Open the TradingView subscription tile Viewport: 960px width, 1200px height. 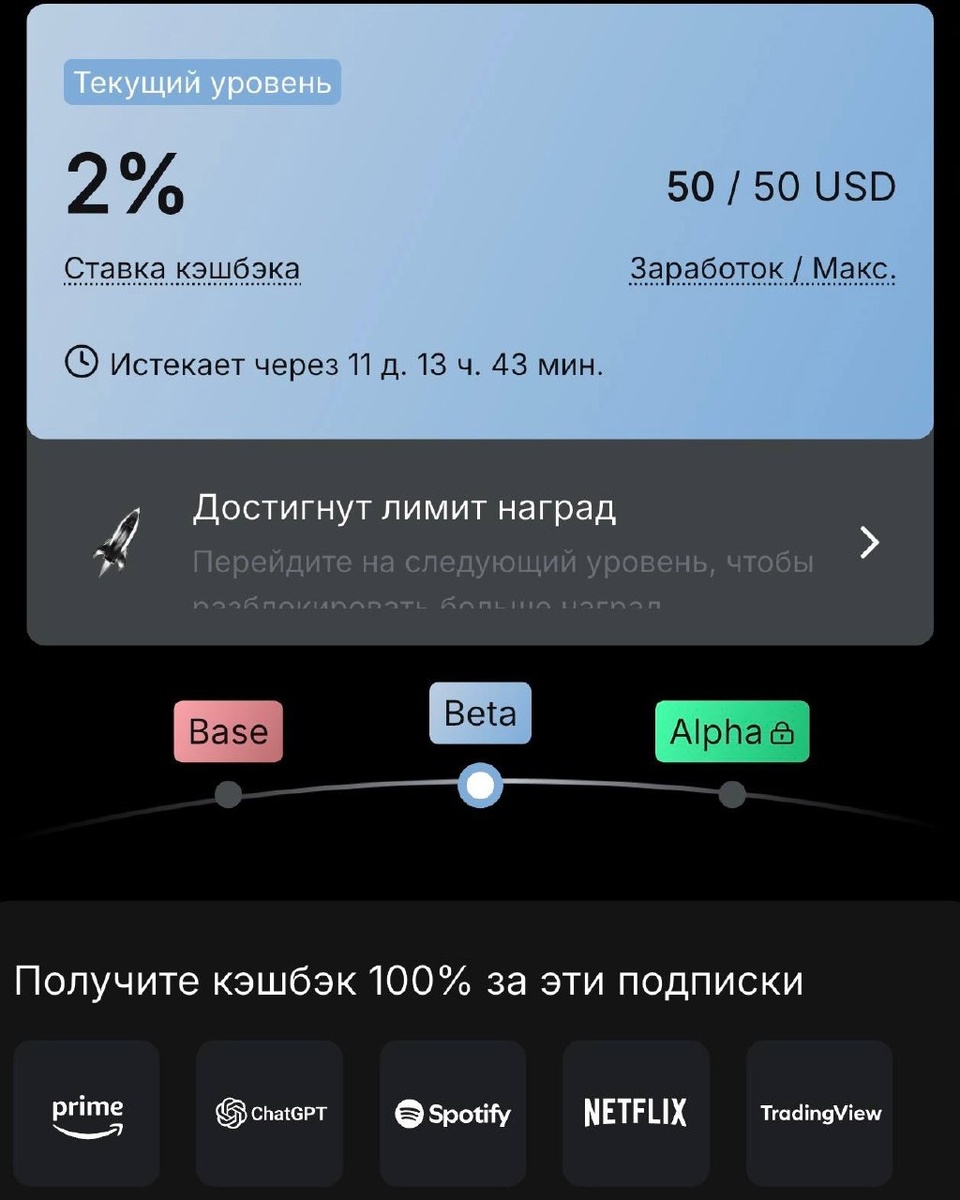[820, 1113]
